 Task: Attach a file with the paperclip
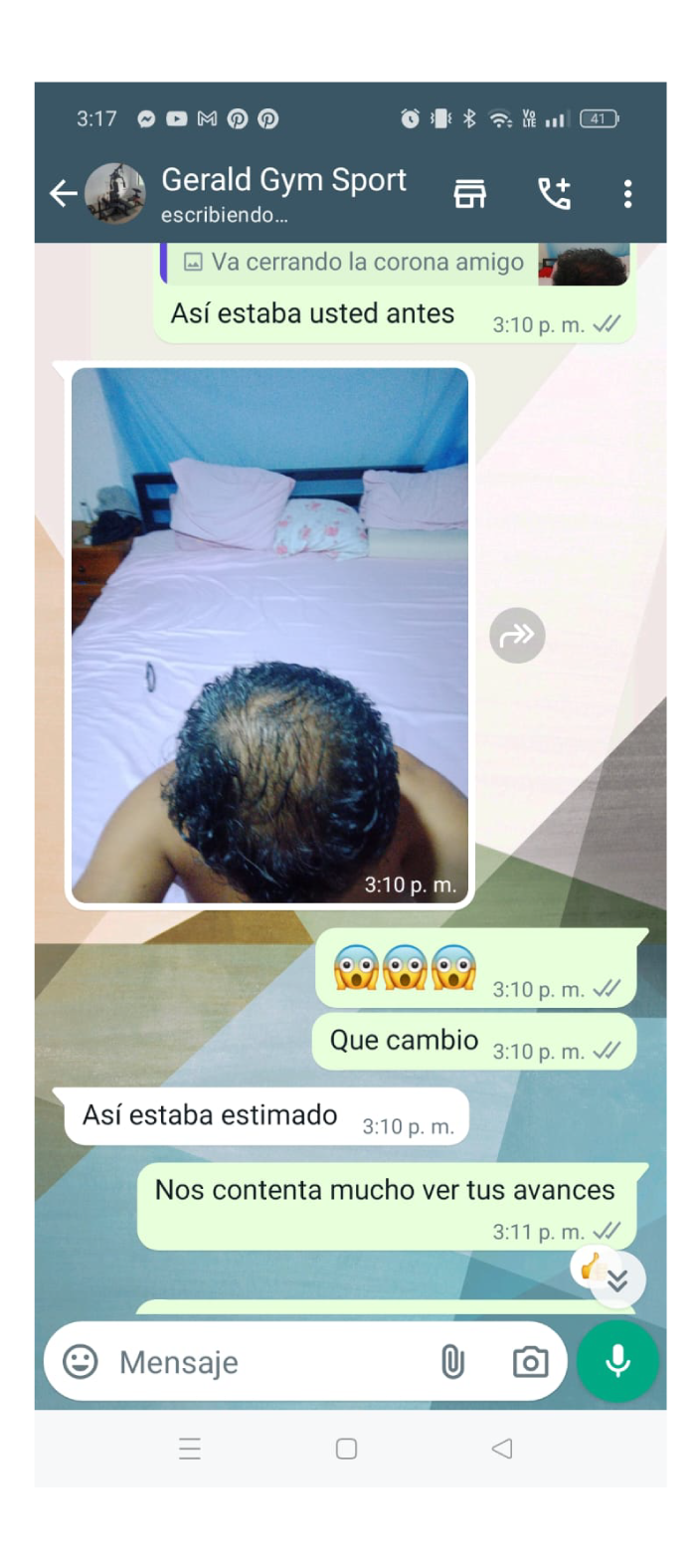[x=452, y=1361]
